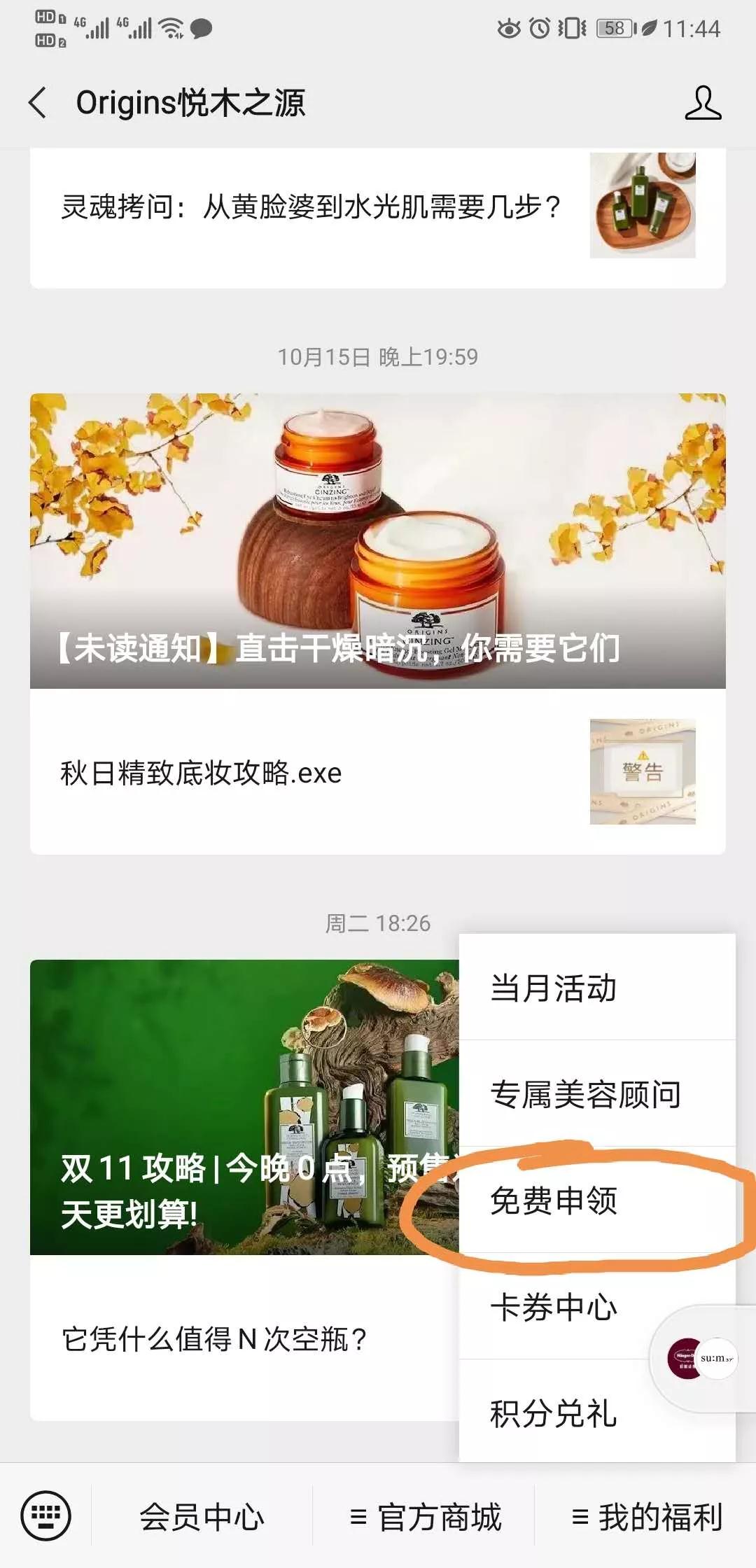
Task: Select 积分兑礼 menu item
Action: [x=597, y=1412]
